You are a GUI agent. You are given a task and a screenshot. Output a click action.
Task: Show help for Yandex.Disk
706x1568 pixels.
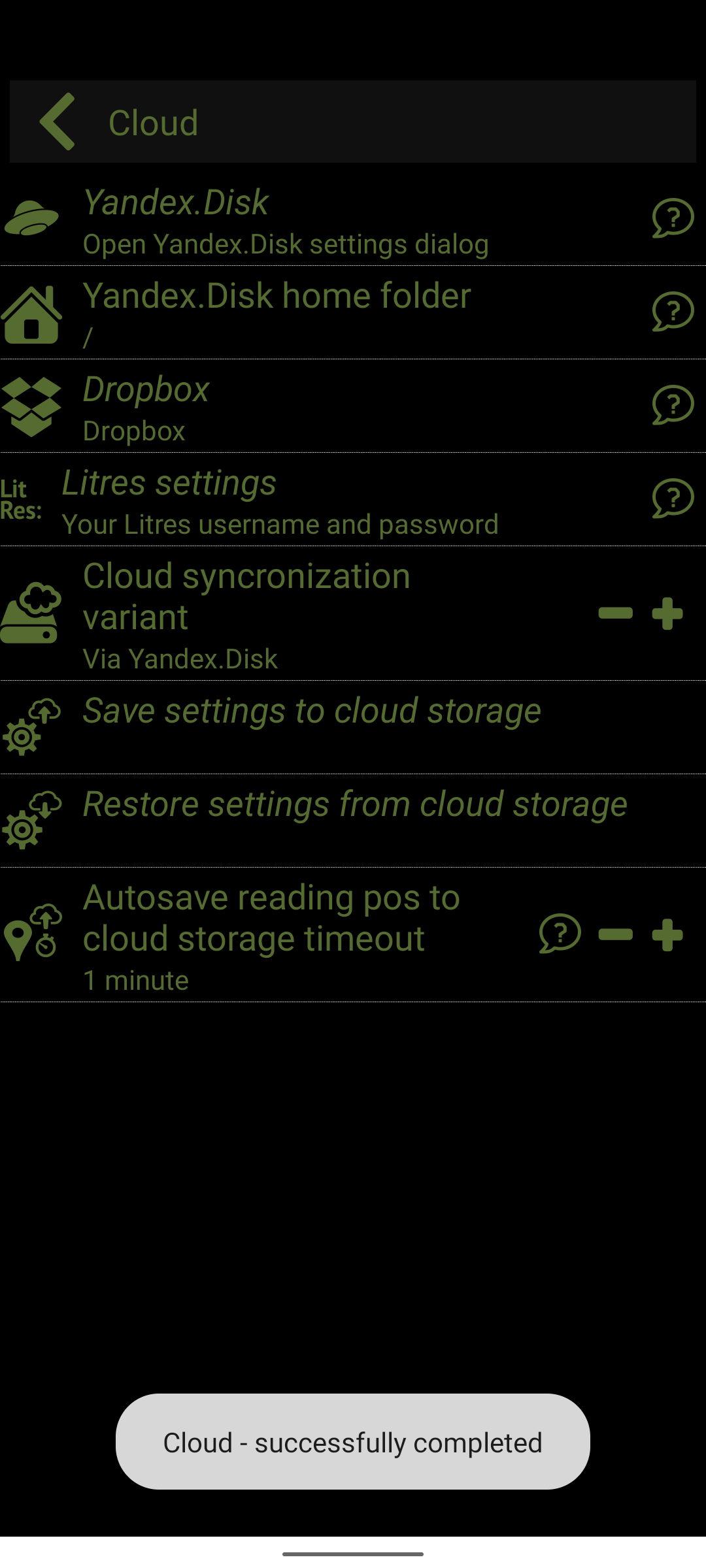[672, 218]
